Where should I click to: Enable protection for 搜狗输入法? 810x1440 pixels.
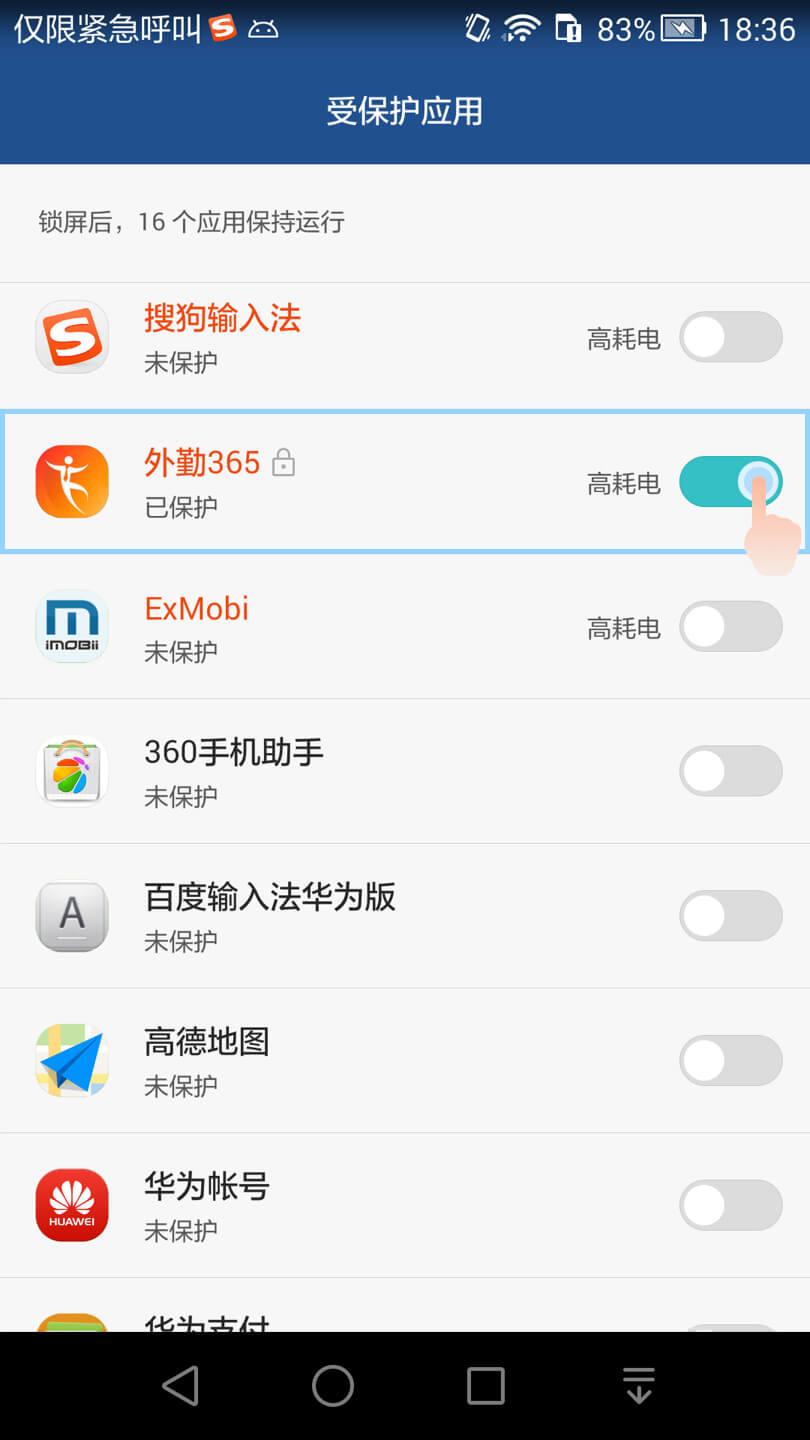[730, 337]
